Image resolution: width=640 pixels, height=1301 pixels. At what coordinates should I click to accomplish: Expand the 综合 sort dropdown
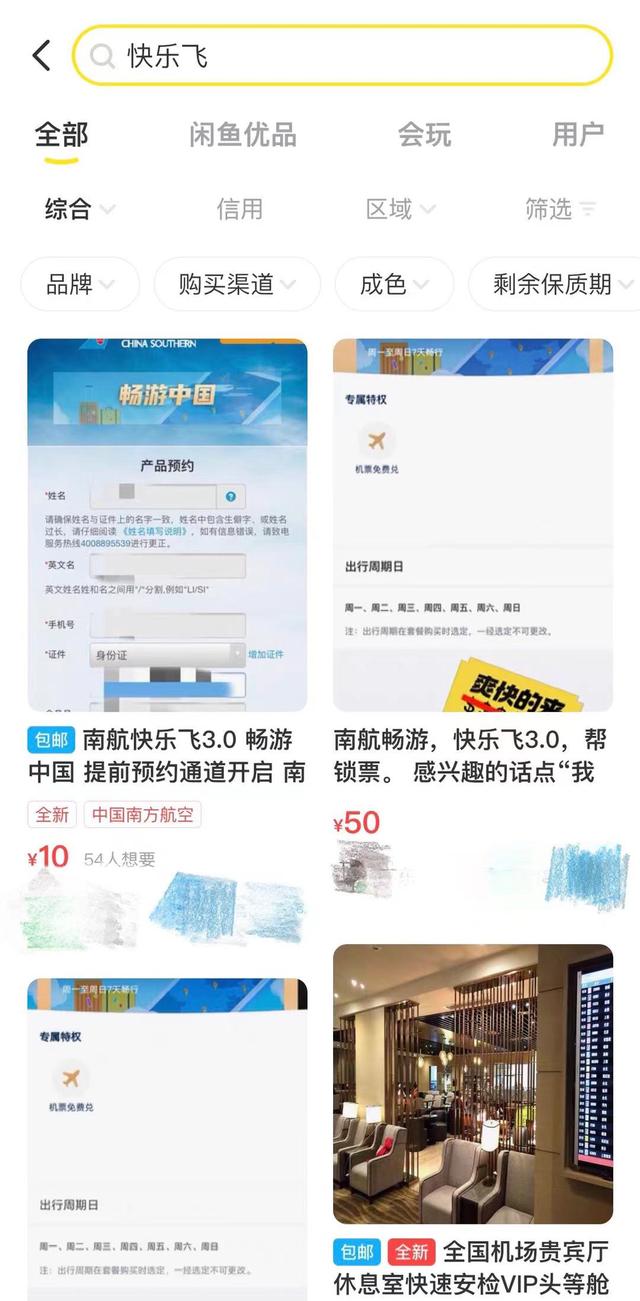[79, 209]
